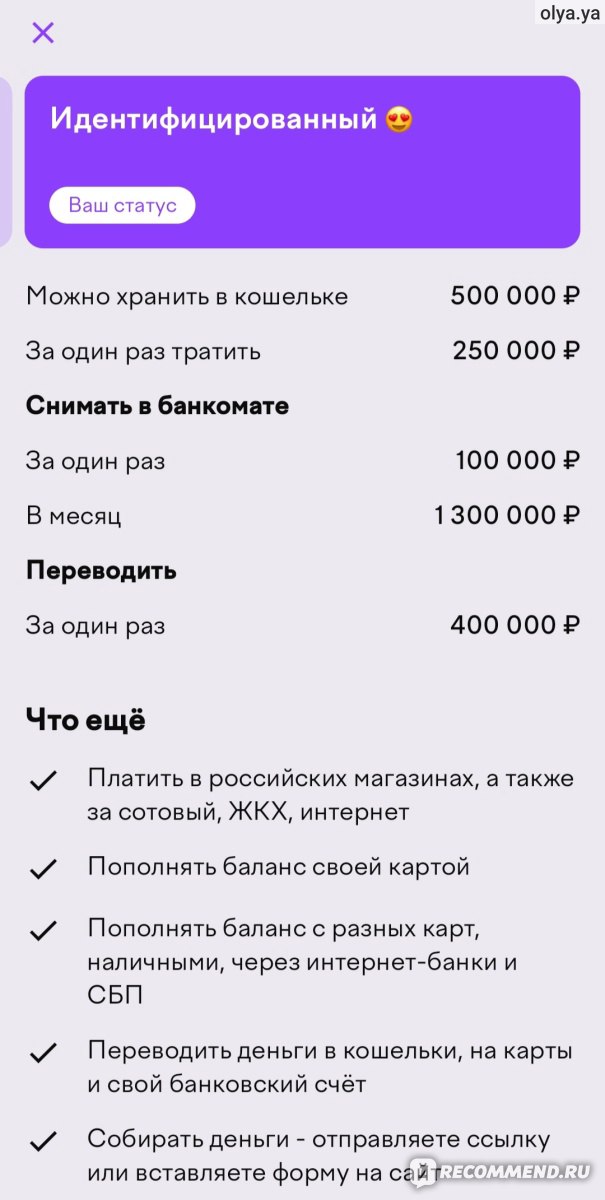Close the wallet status screen

tap(43, 33)
